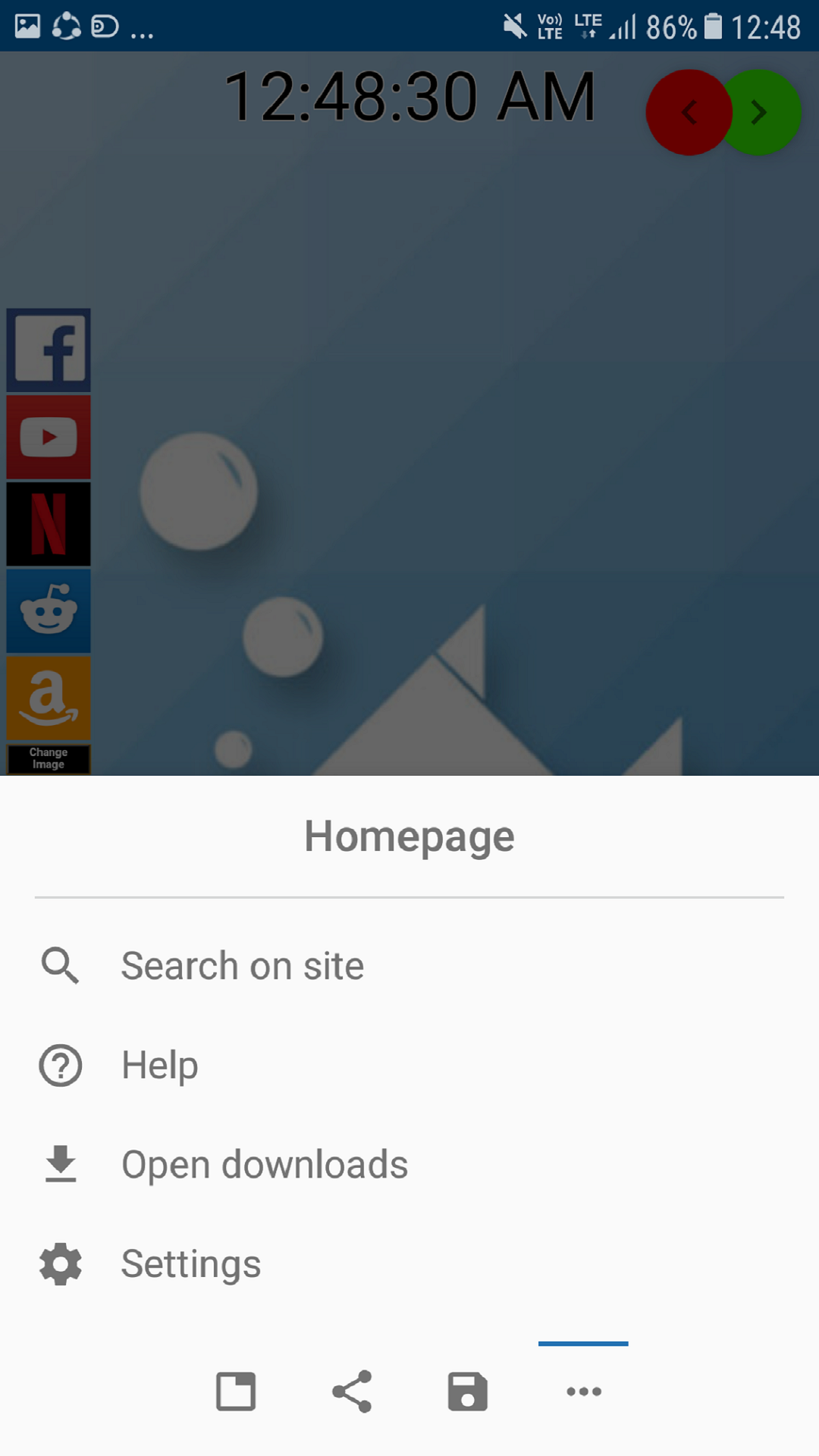Select the Reddit sidebar icon
Viewport: 819px width, 1456px height.
pos(48,610)
